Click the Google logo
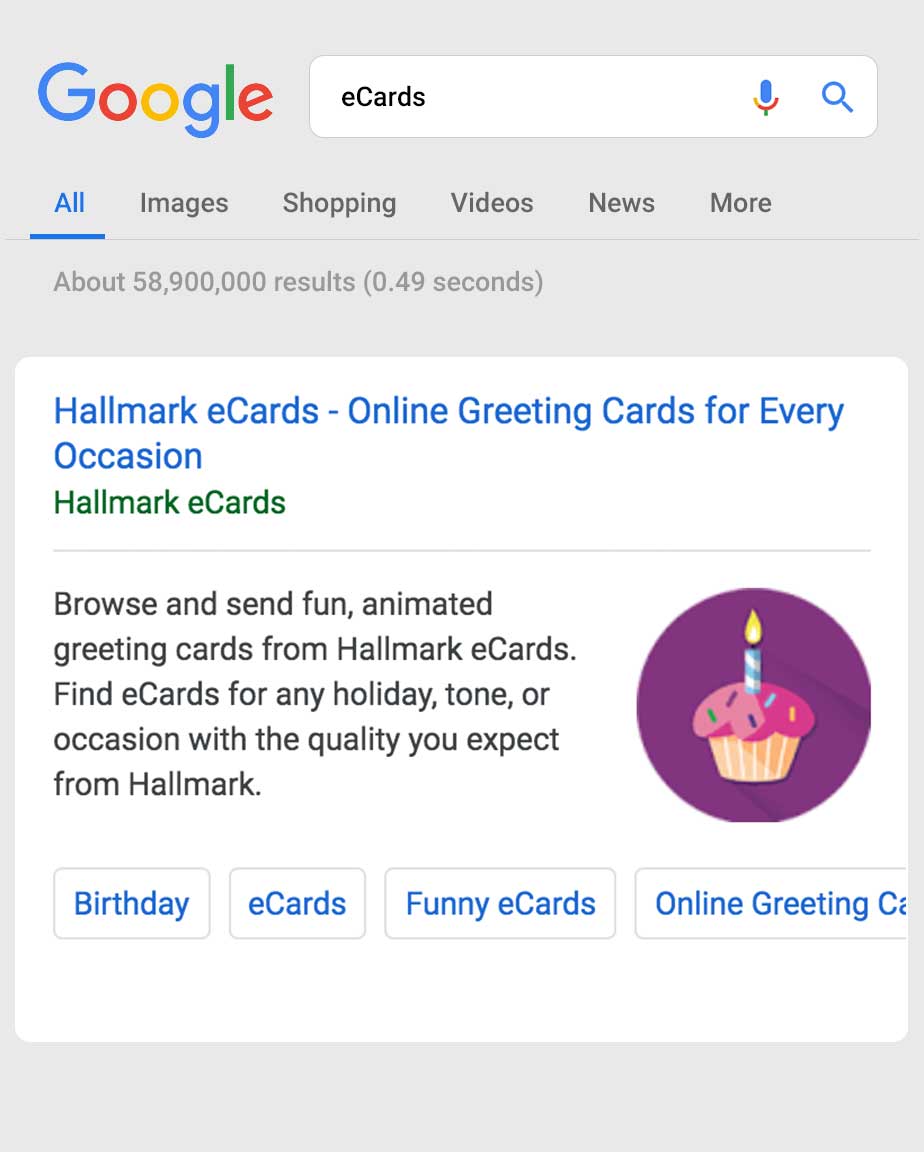 click(155, 97)
